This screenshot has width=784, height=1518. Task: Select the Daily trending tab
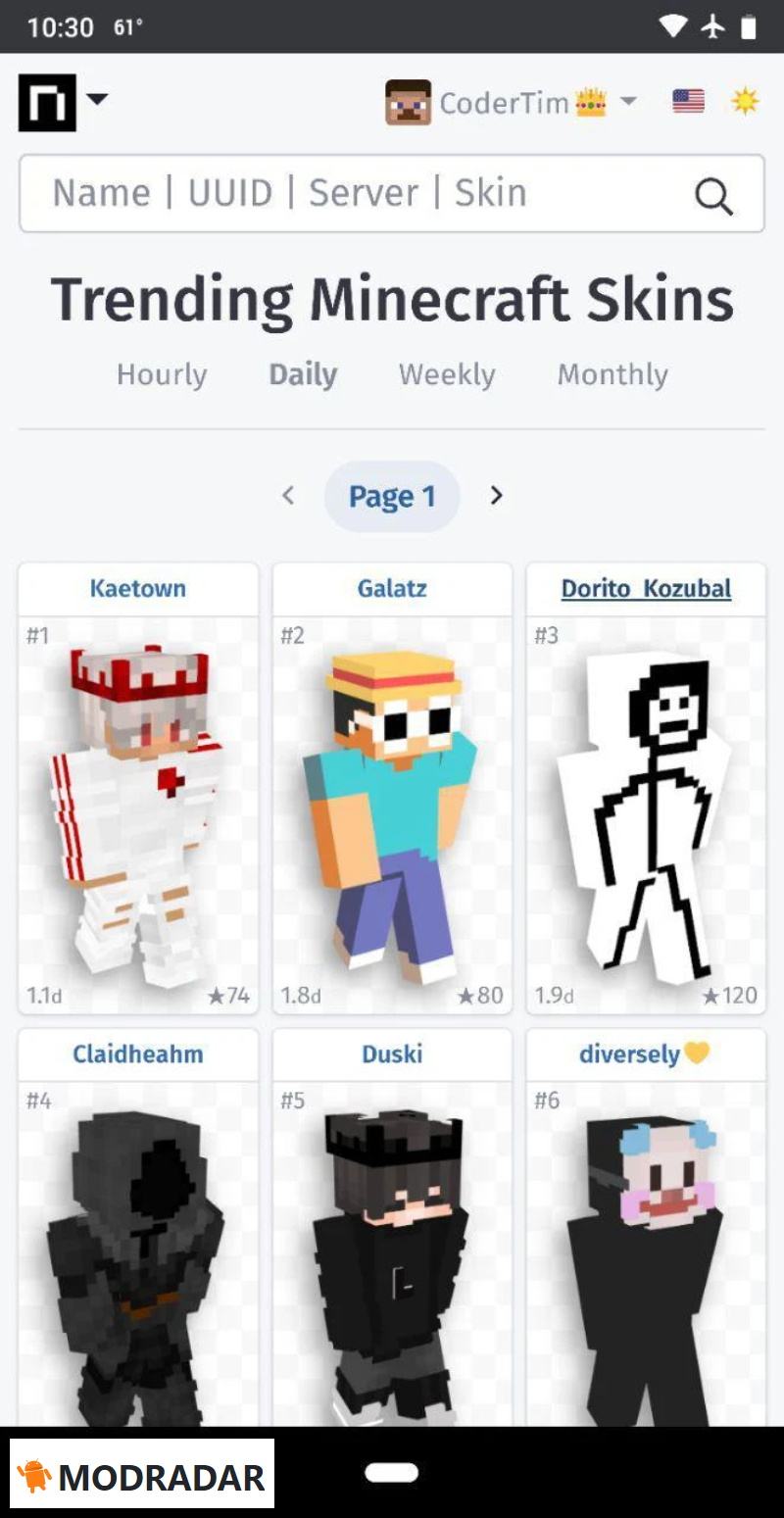point(303,374)
